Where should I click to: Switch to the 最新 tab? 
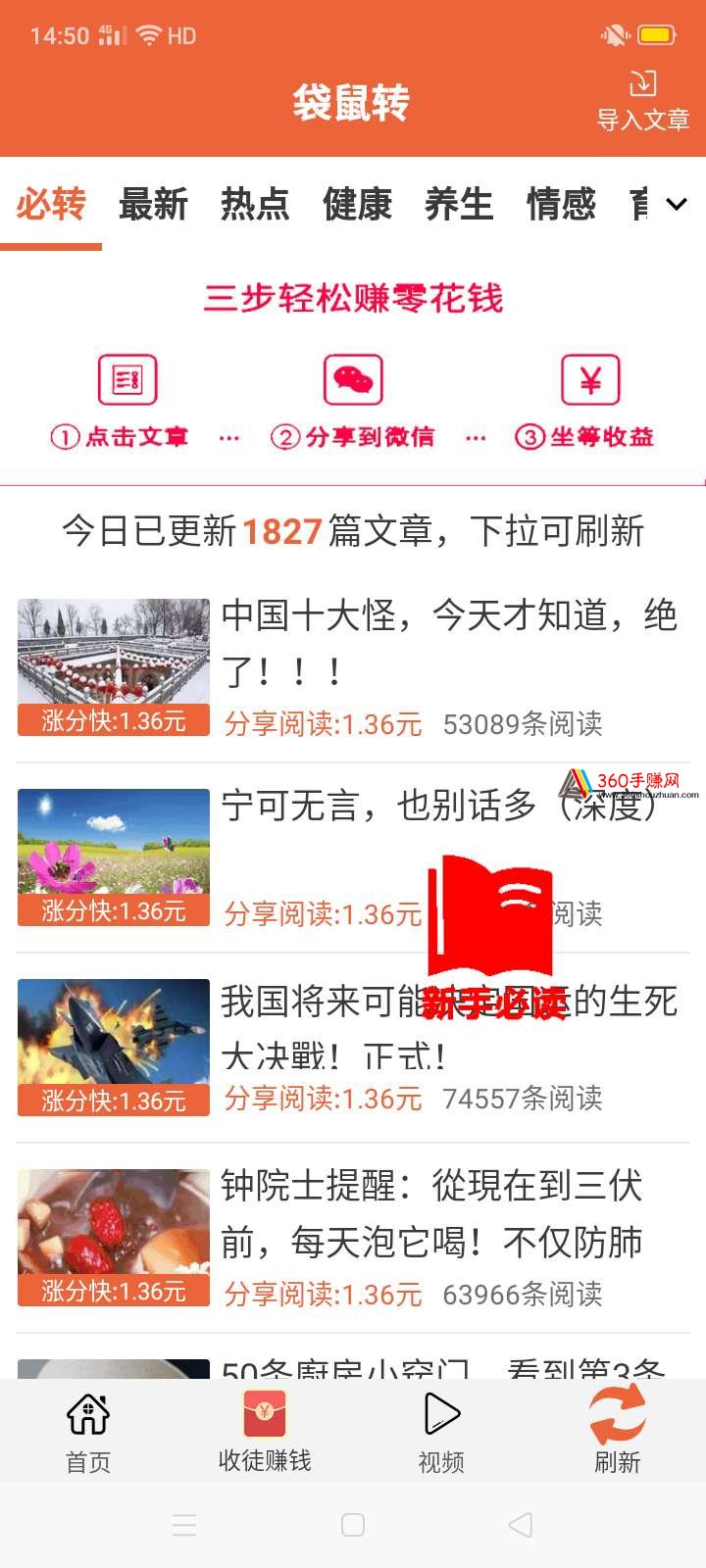coord(153,205)
